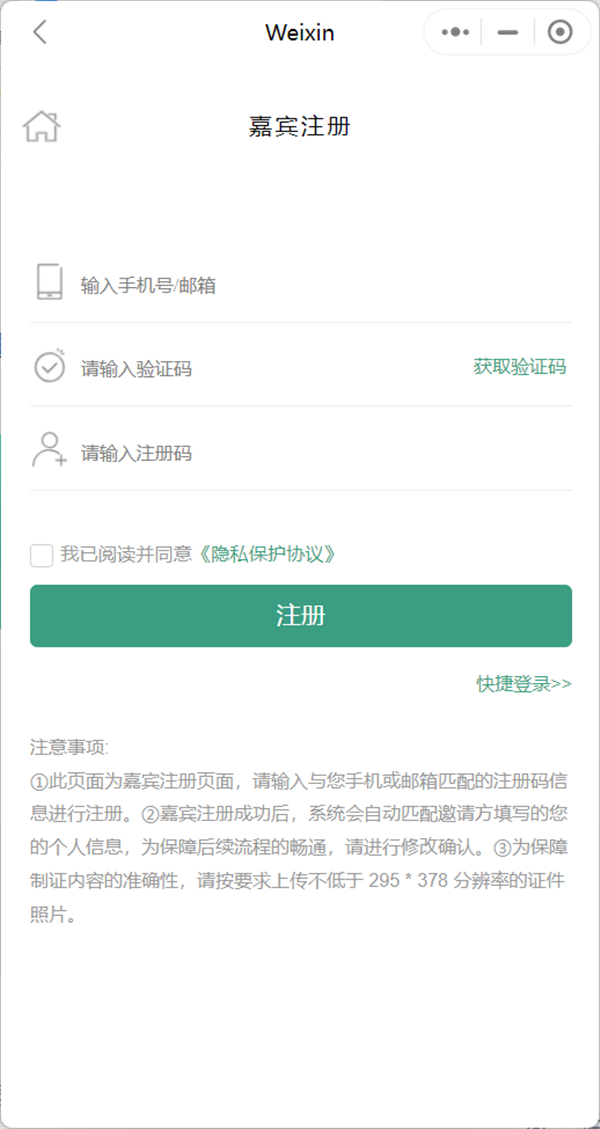The width and height of the screenshot is (600, 1129).
Task: Close the mini program with the circle icon
Action: tap(560, 32)
